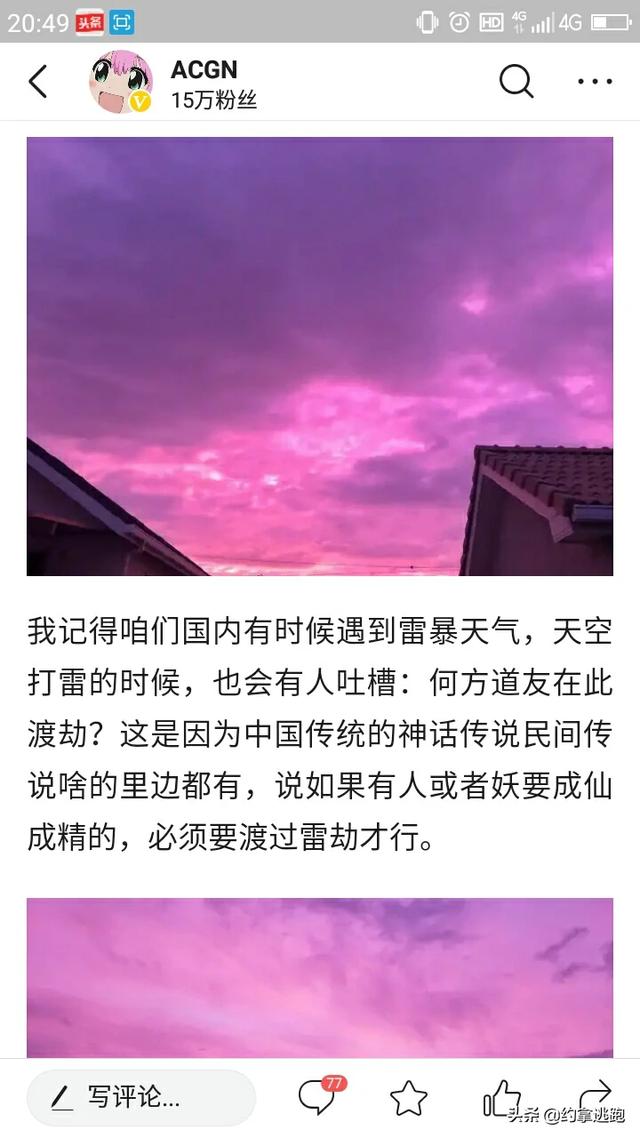The image size is (640, 1138).
Task: Open the purple sky photo with rooftops
Action: tap(320, 356)
